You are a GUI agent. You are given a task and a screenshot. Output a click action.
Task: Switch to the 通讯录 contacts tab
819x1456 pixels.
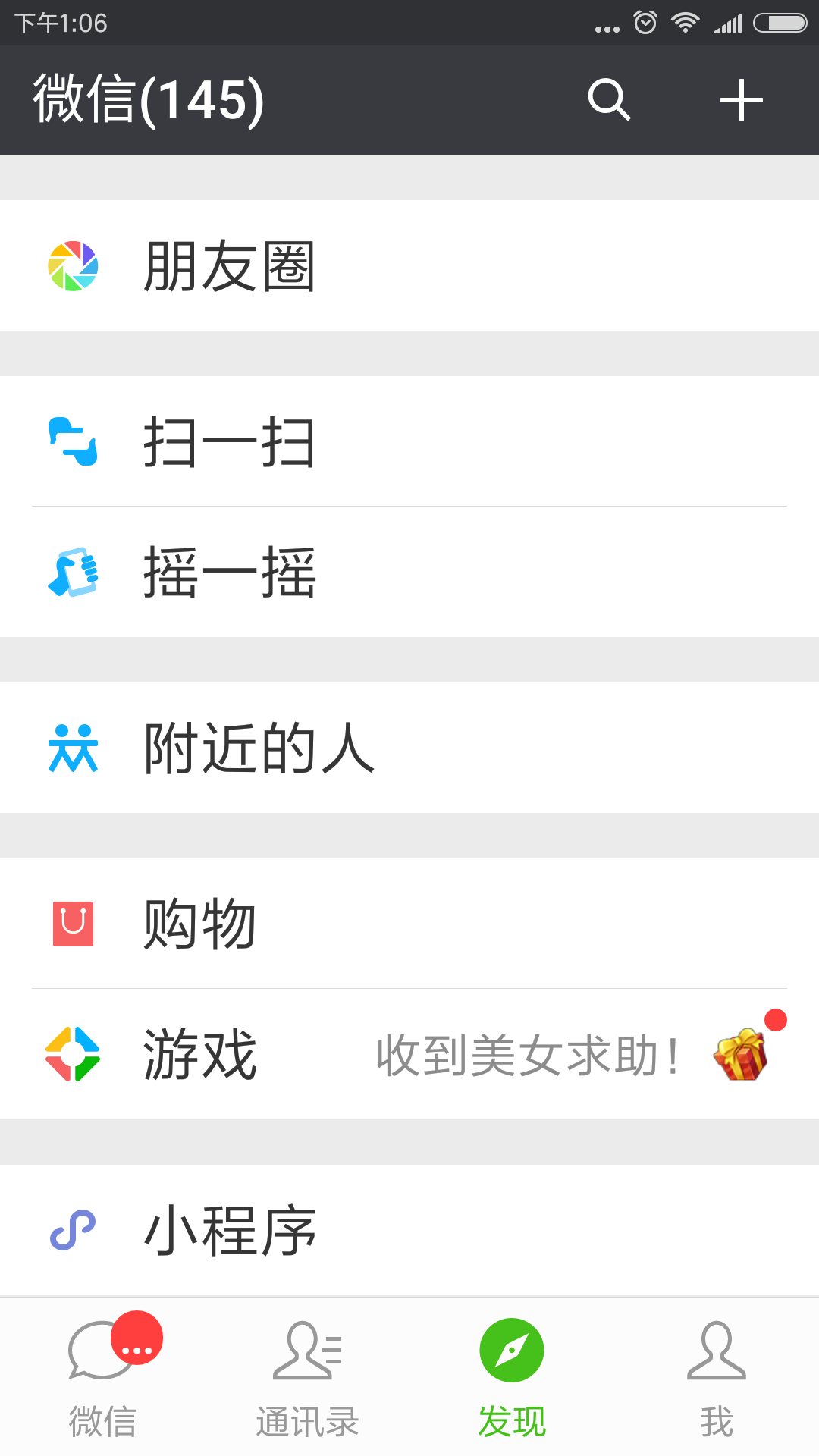coord(307,1376)
